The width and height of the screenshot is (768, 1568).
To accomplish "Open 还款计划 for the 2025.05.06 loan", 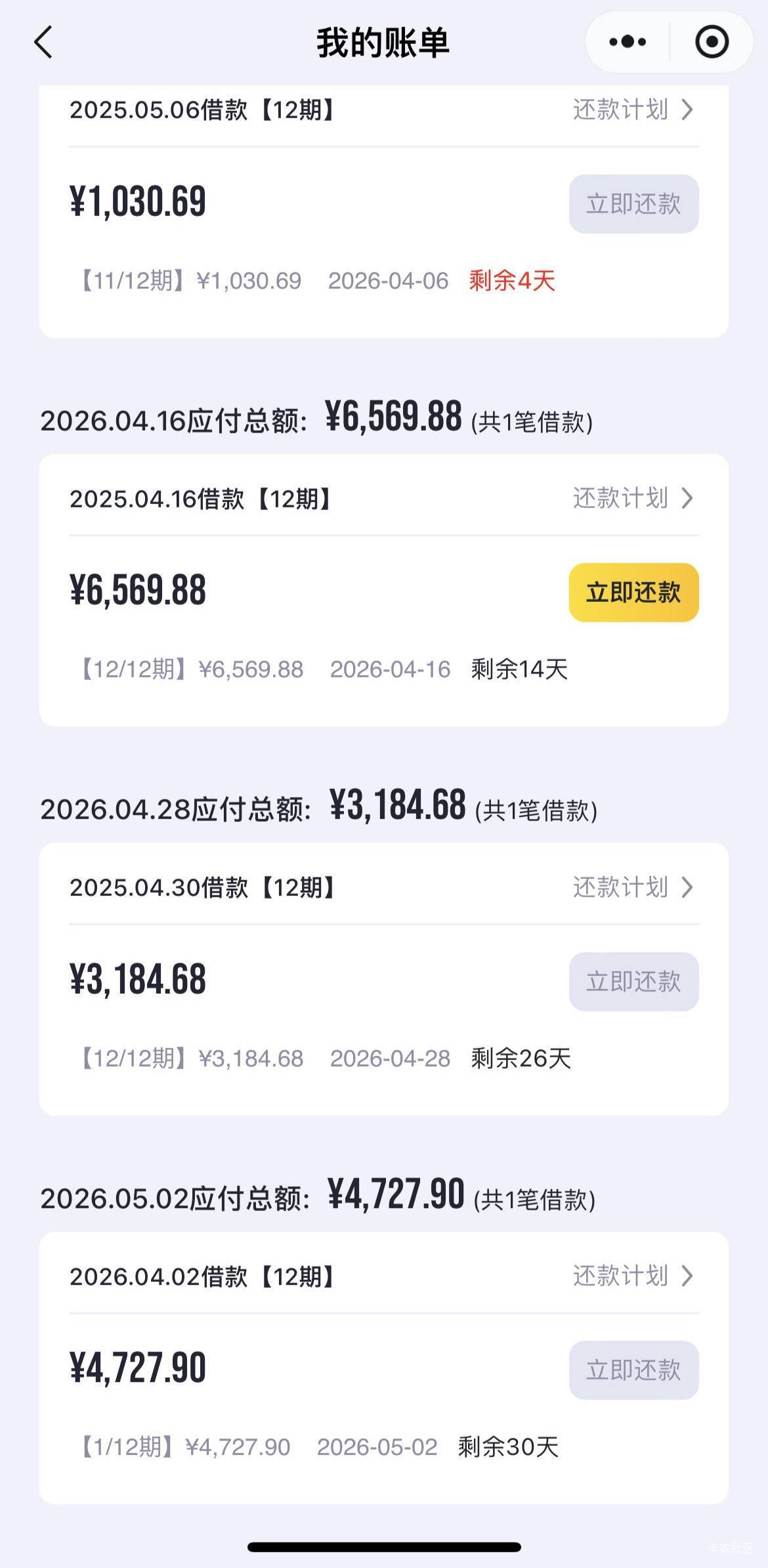I will coord(633,110).
